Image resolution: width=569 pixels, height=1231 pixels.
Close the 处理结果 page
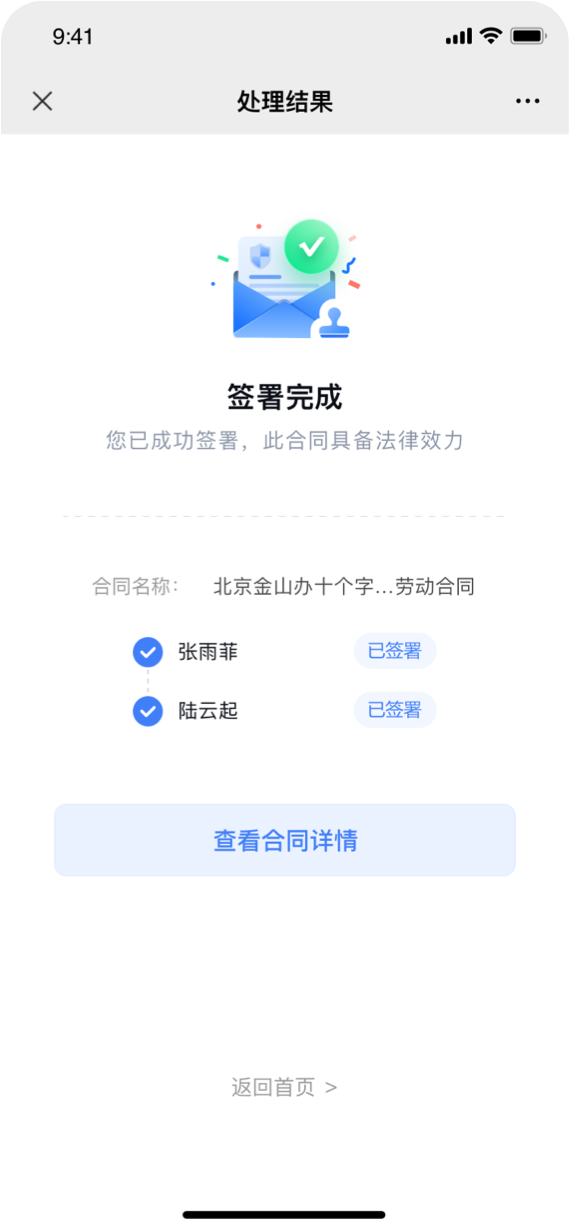click(x=42, y=101)
